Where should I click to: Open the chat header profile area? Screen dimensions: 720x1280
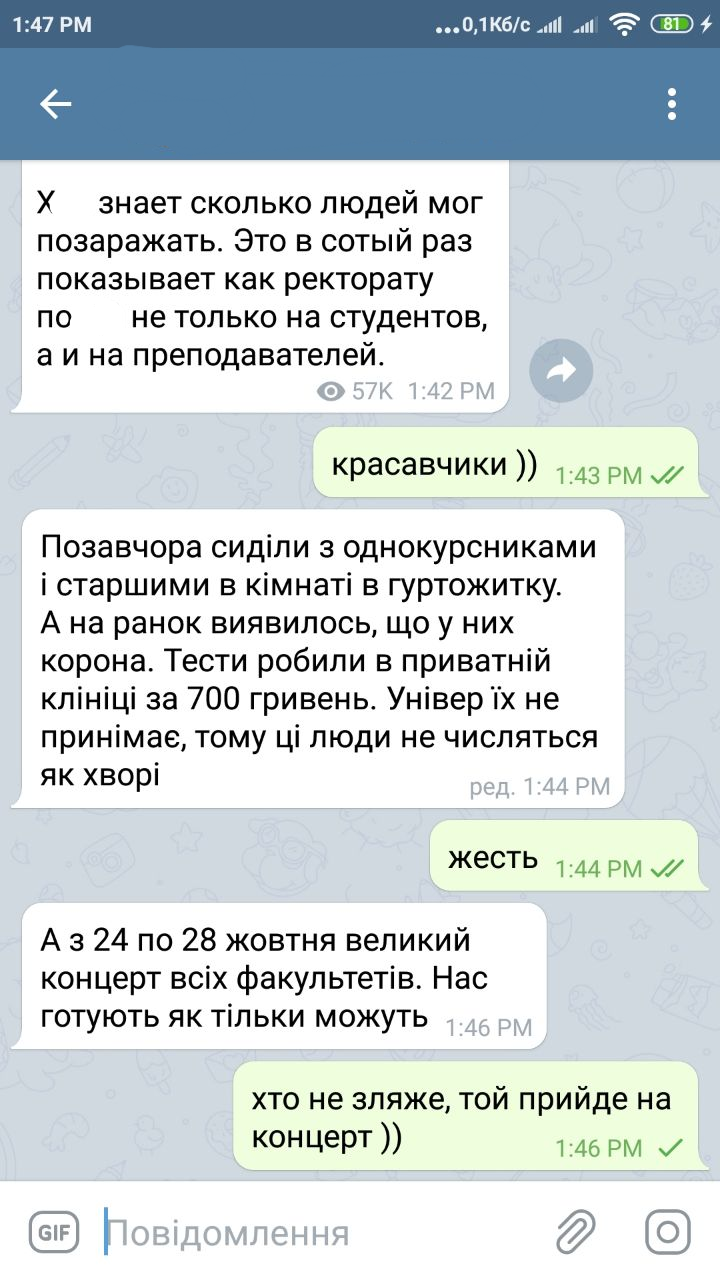(x=360, y=103)
